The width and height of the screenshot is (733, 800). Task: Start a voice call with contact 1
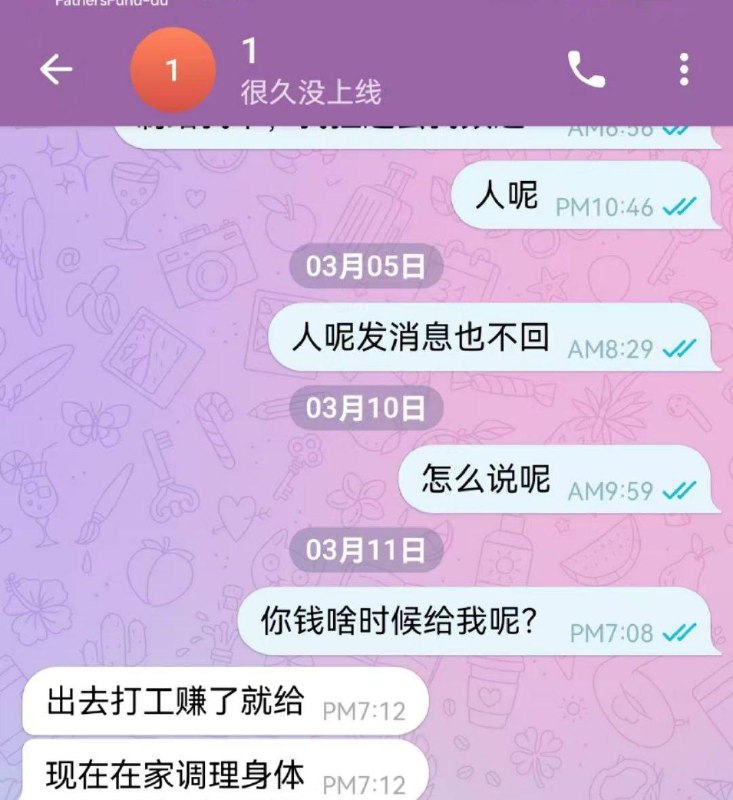(586, 69)
